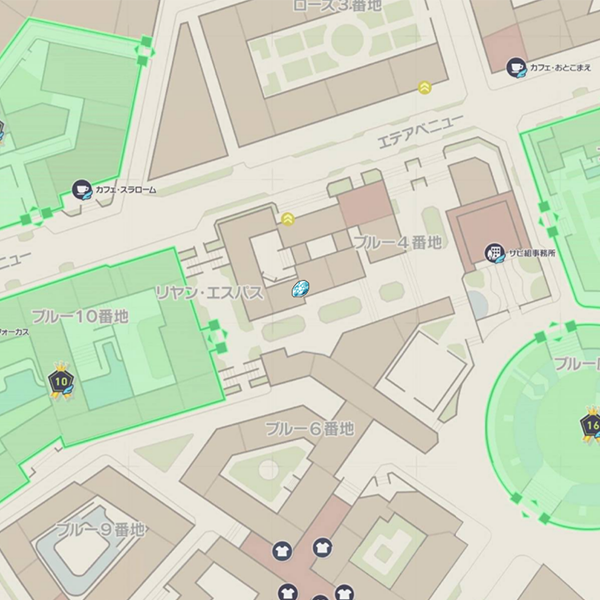This screenshot has height=600, width=600.
Task: Select the wild zone 16 badge
Action: [x=591, y=425]
